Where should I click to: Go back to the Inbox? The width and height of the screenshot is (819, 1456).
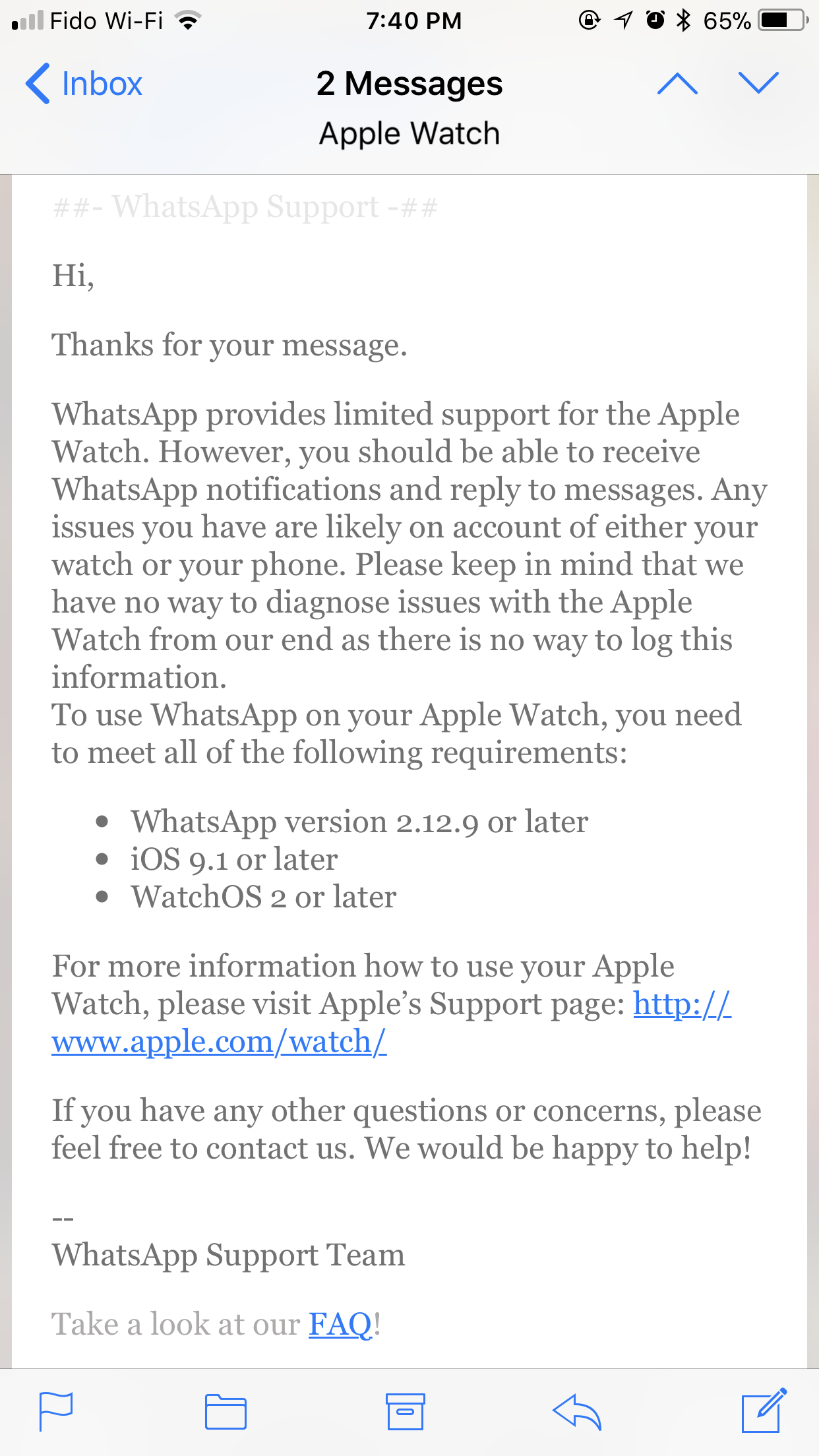pyautogui.click(x=84, y=84)
